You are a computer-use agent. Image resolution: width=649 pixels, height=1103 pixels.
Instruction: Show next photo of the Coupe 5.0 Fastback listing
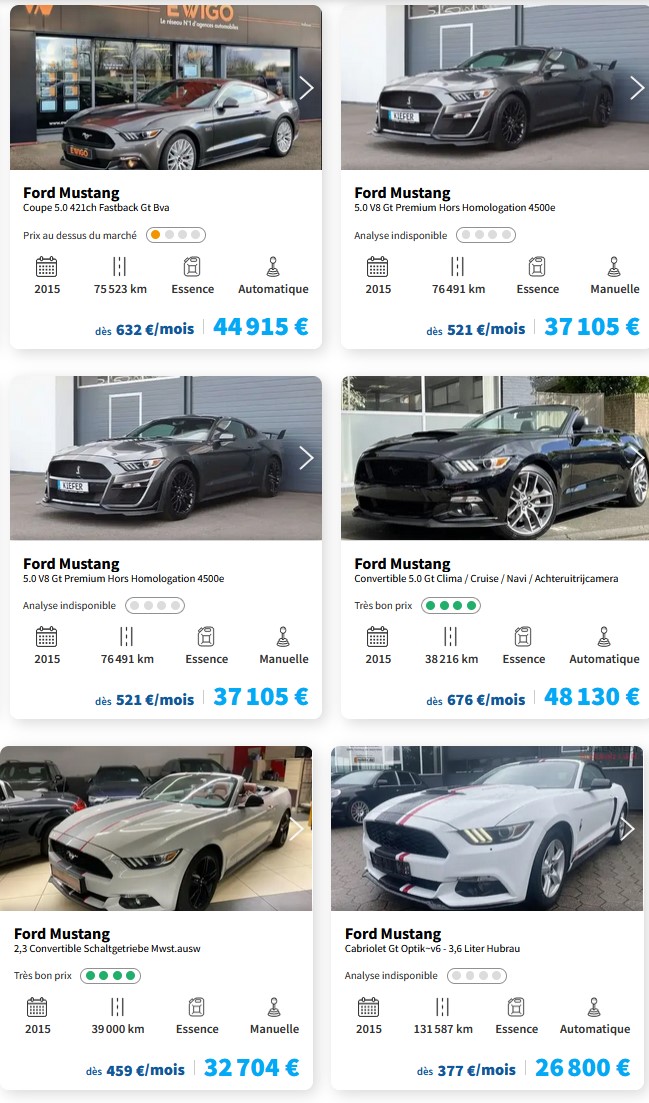pyautogui.click(x=306, y=88)
